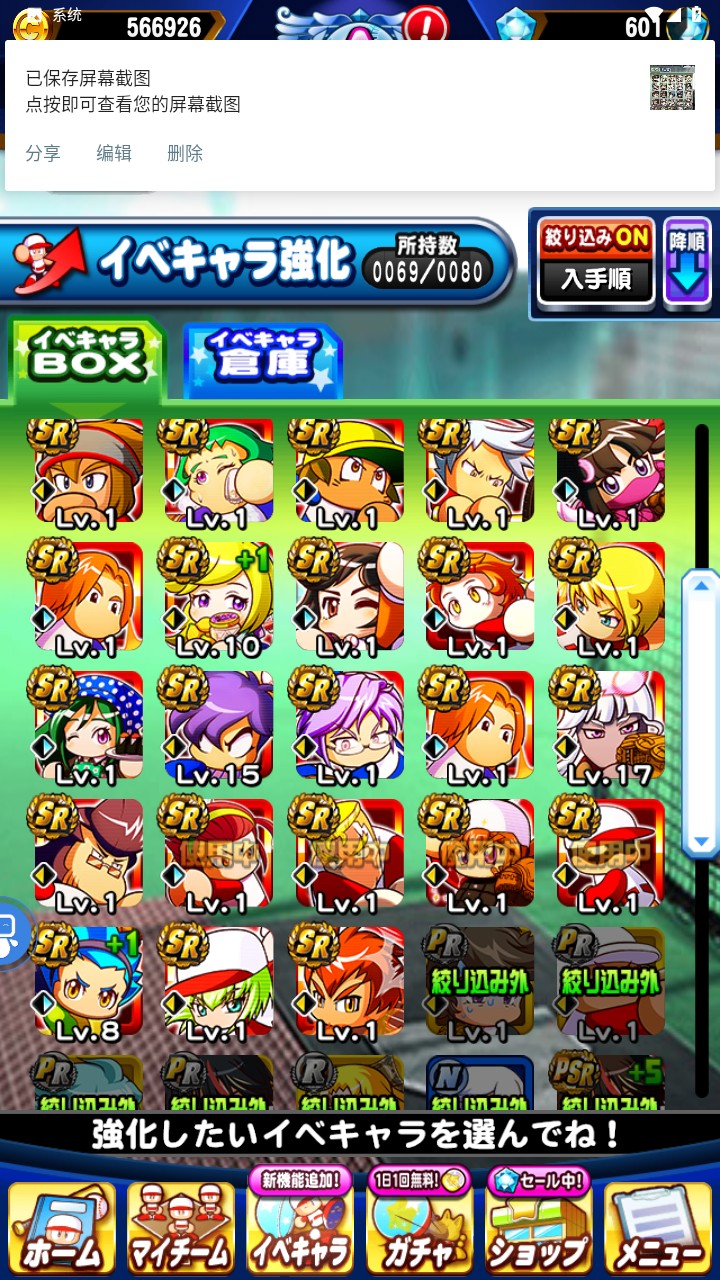Select the SR character at Lv.10
The width and height of the screenshot is (720, 1280).
point(216,599)
